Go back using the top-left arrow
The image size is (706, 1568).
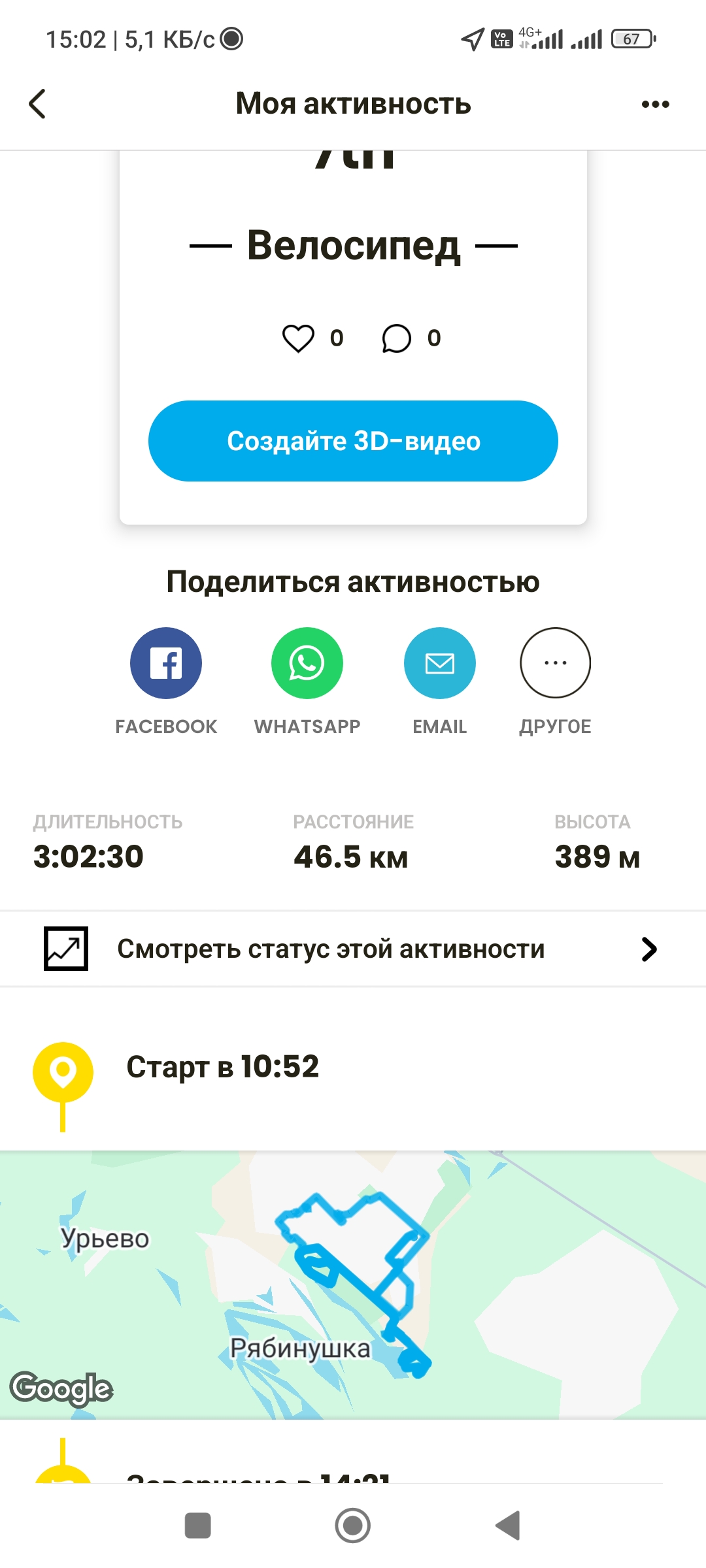[38, 104]
